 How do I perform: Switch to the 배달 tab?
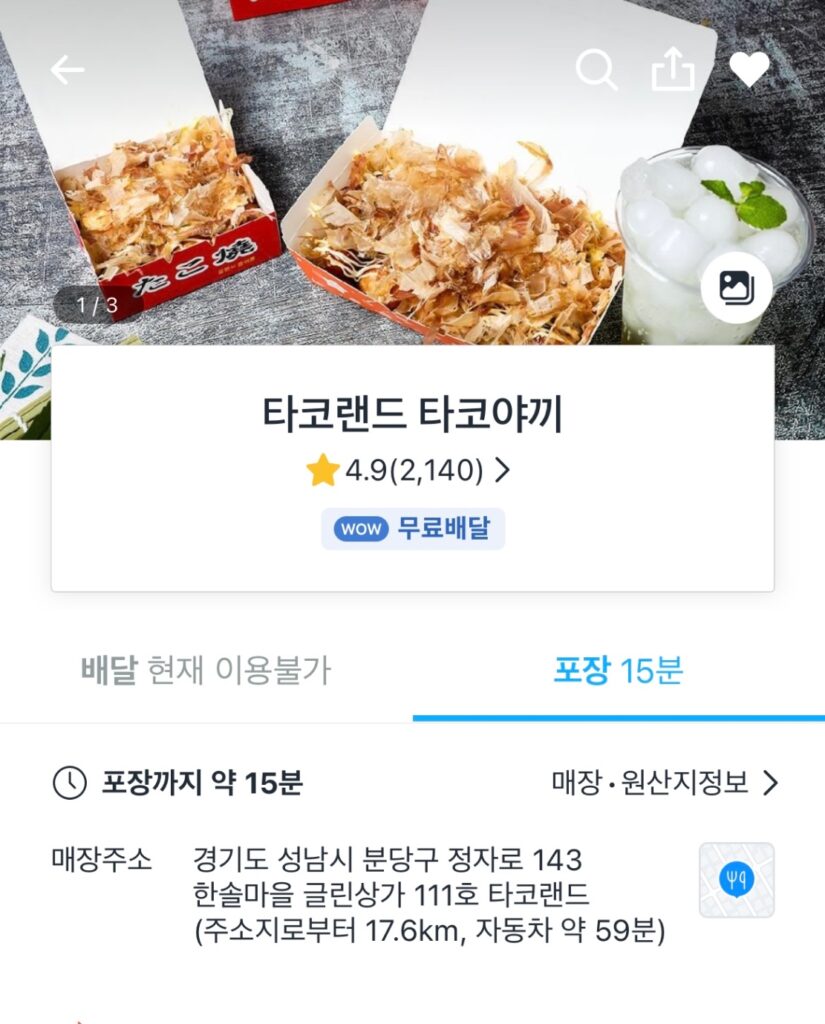[x=205, y=671]
